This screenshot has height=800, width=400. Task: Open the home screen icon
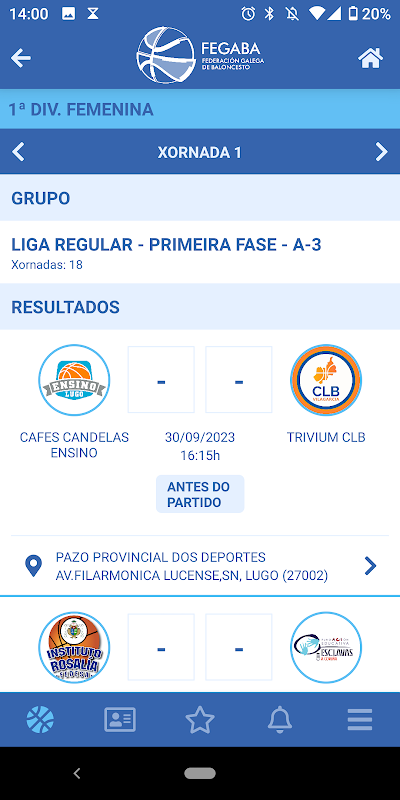click(370, 58)
